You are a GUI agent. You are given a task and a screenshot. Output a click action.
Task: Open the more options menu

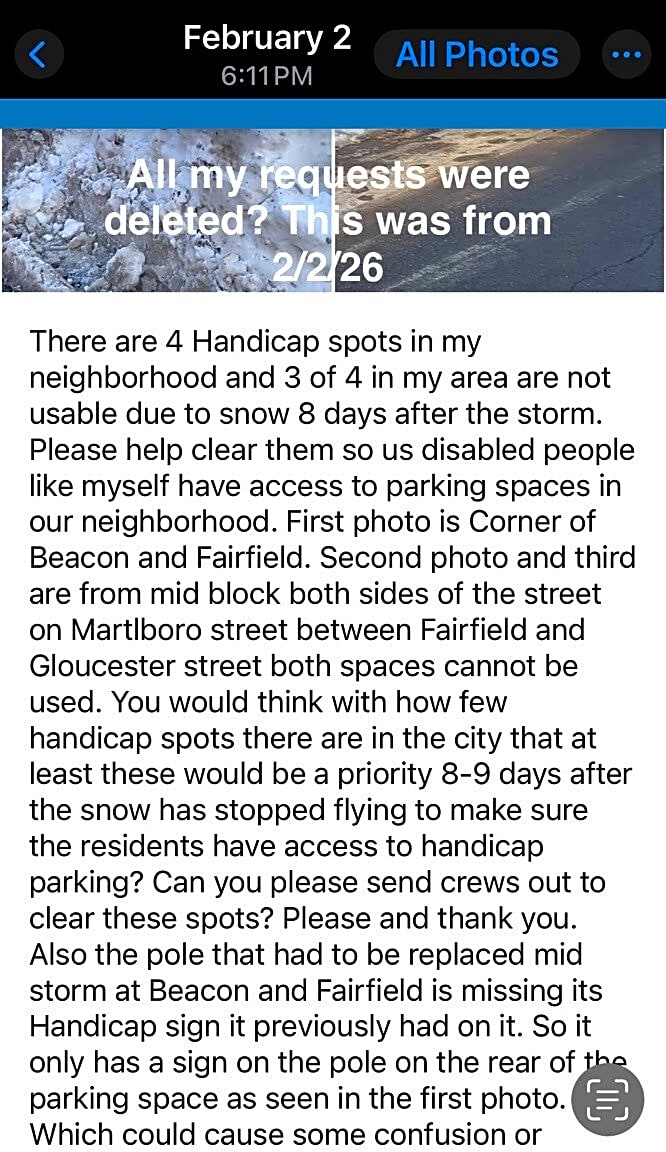626,54
